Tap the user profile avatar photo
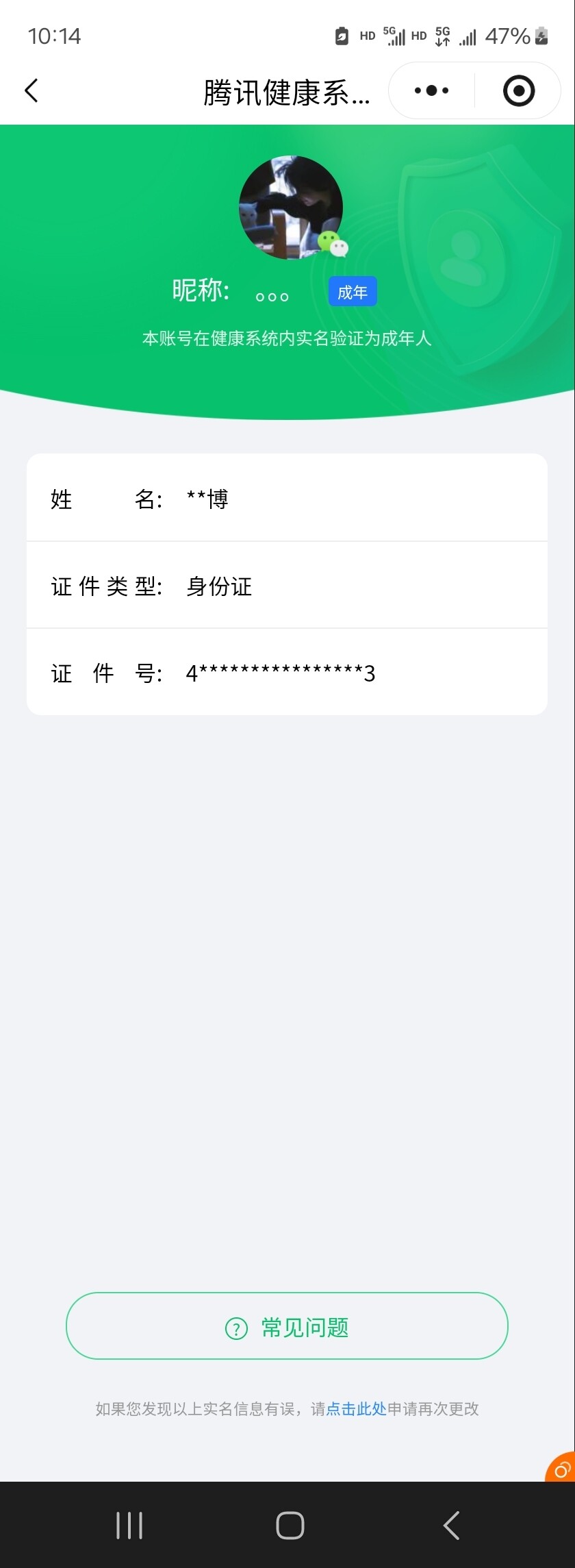575x1568 pixels. pos(291,209)
